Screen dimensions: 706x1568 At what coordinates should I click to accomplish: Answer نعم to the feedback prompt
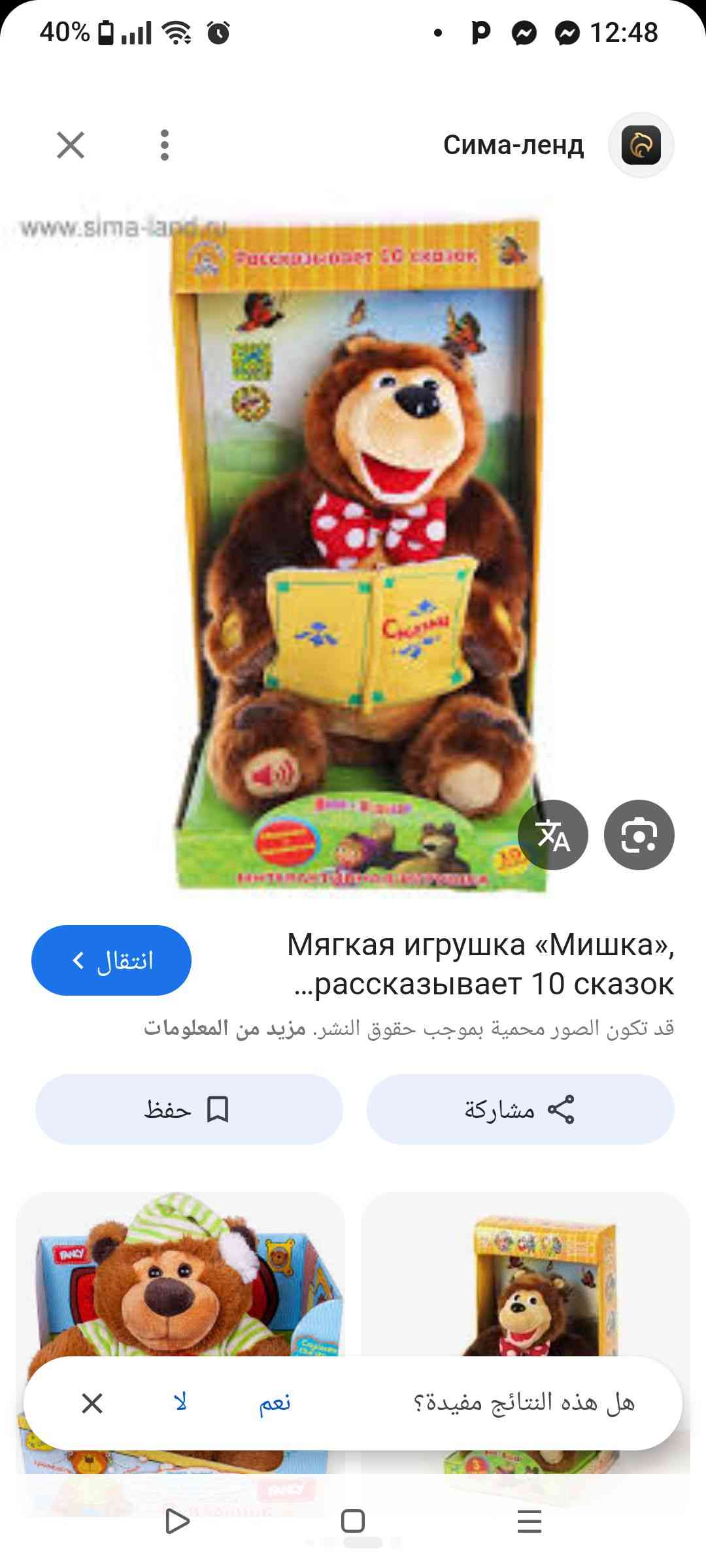275,1403
